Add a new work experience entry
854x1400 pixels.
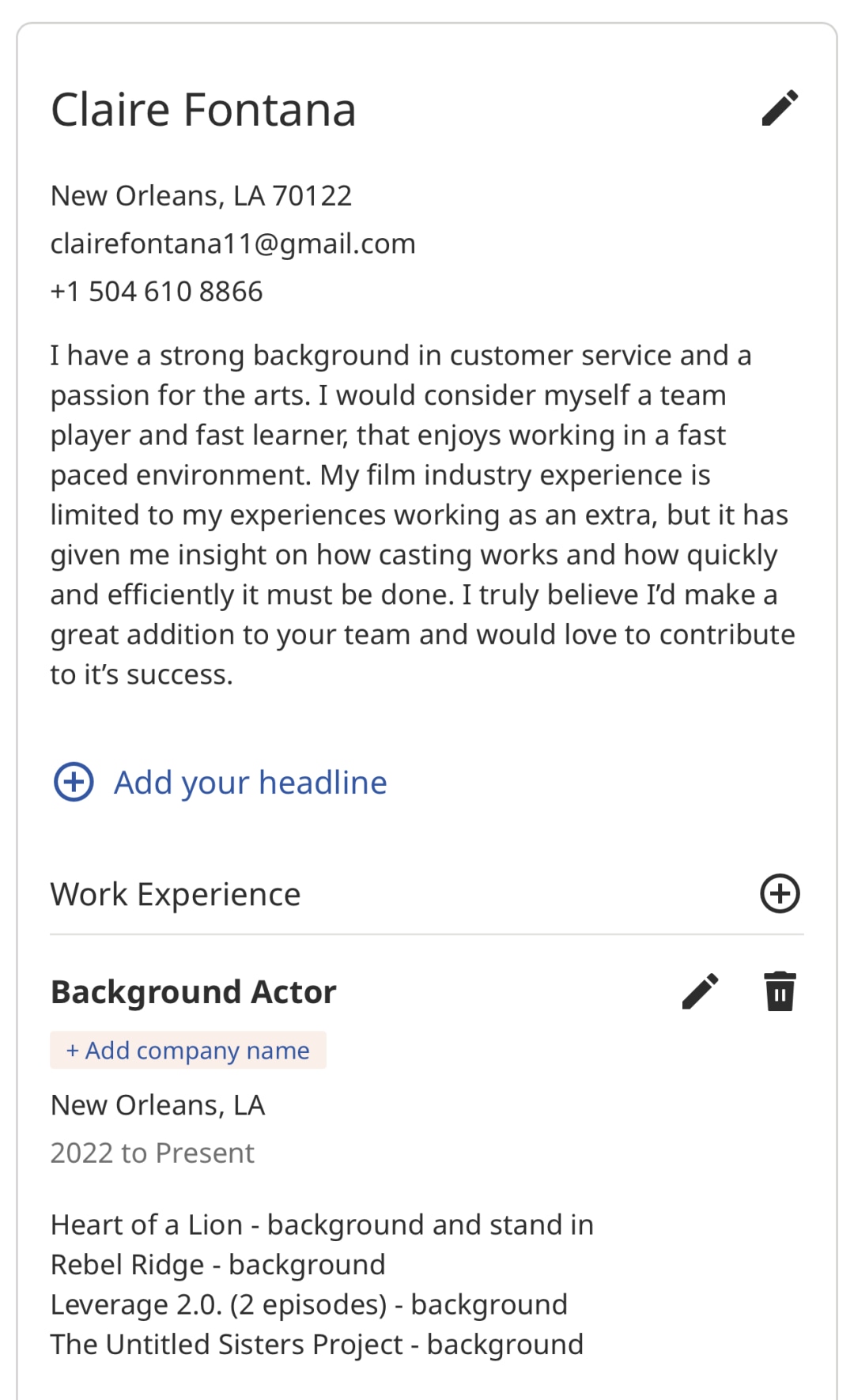(x=780, y=894)
